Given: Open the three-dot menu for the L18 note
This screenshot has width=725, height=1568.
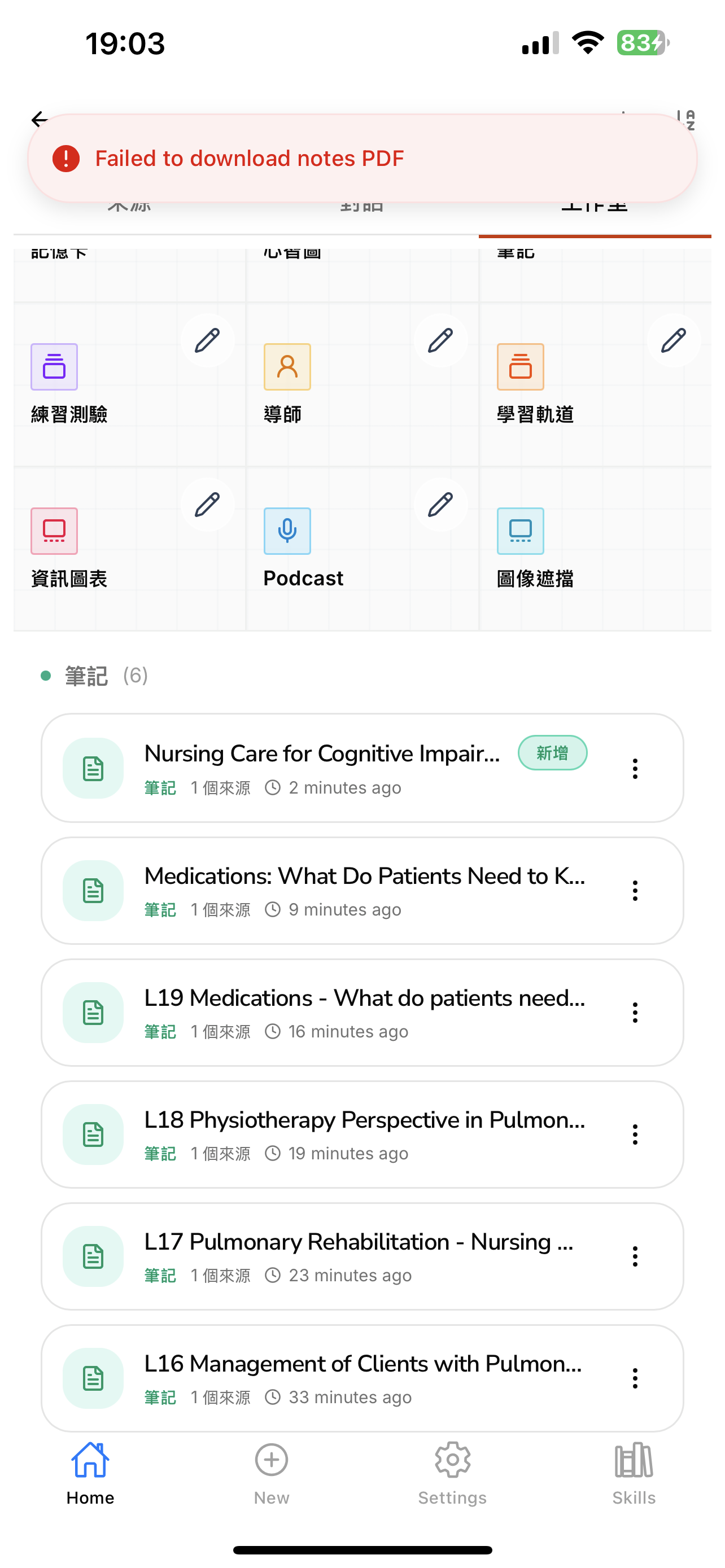Looking at the screenshot, I should pos(635,1134).
